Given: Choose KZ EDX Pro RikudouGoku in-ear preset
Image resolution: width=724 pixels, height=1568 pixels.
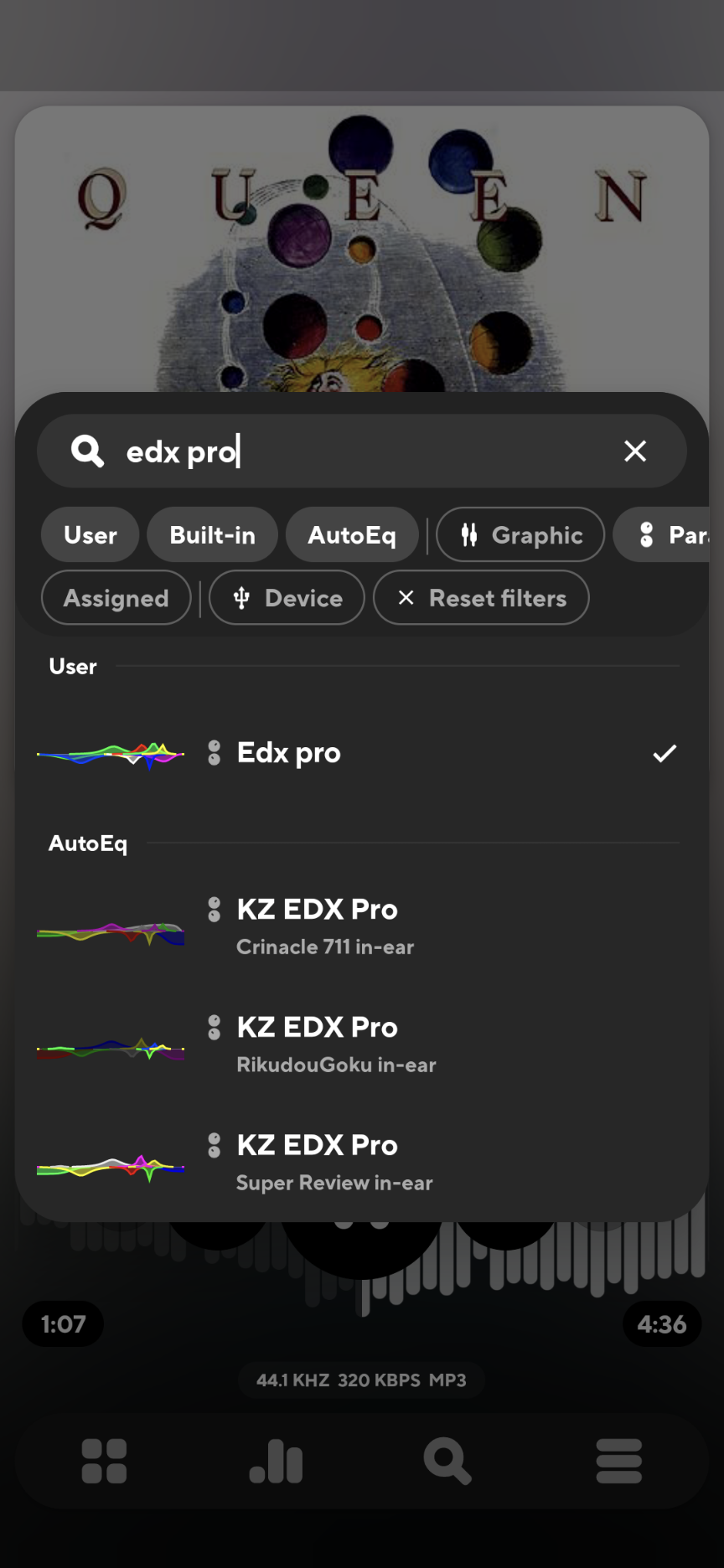Looking at the screenshot, I should point(362,1044).
